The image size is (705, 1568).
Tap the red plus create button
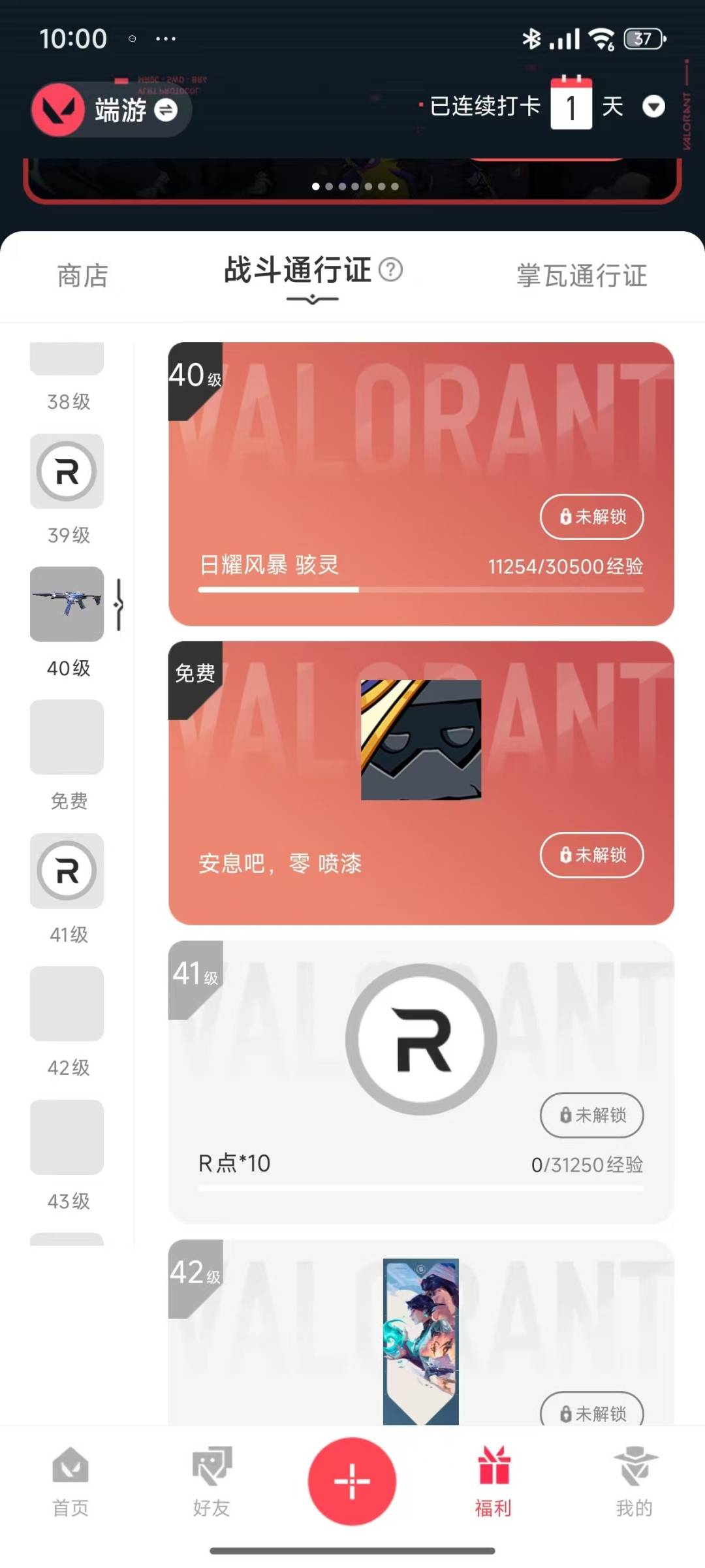point(352,1481)
